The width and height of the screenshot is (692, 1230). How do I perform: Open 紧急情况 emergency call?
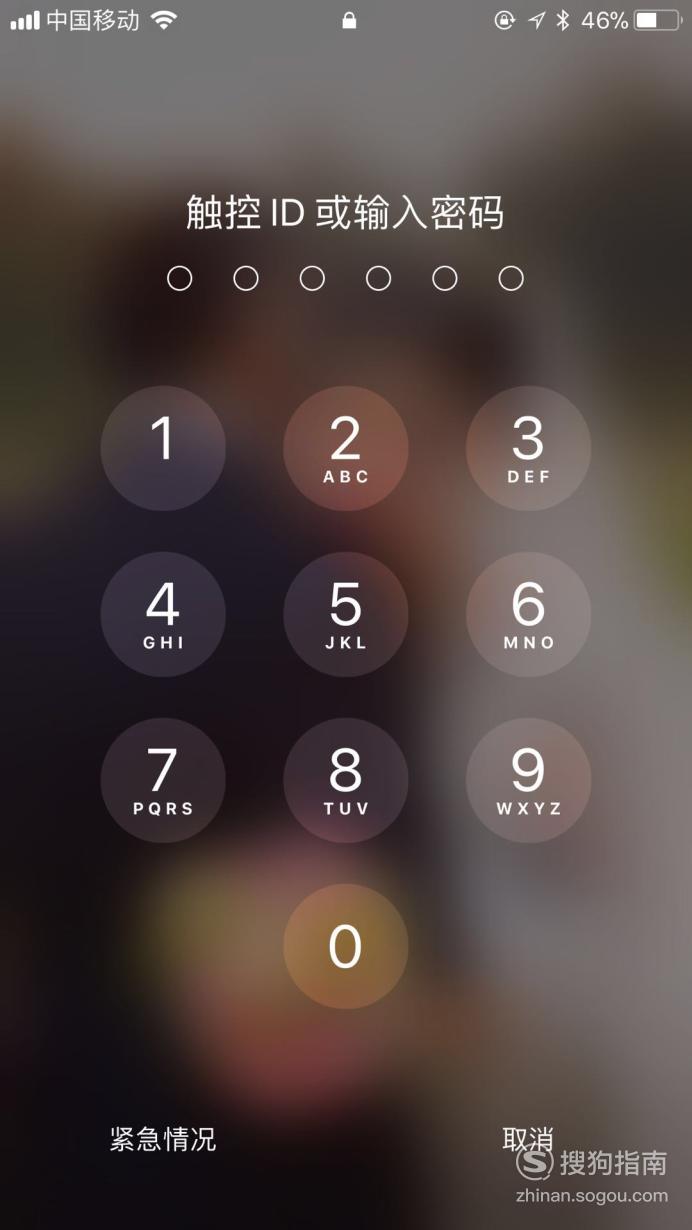pyautogui.click(x=163, y=1138)
